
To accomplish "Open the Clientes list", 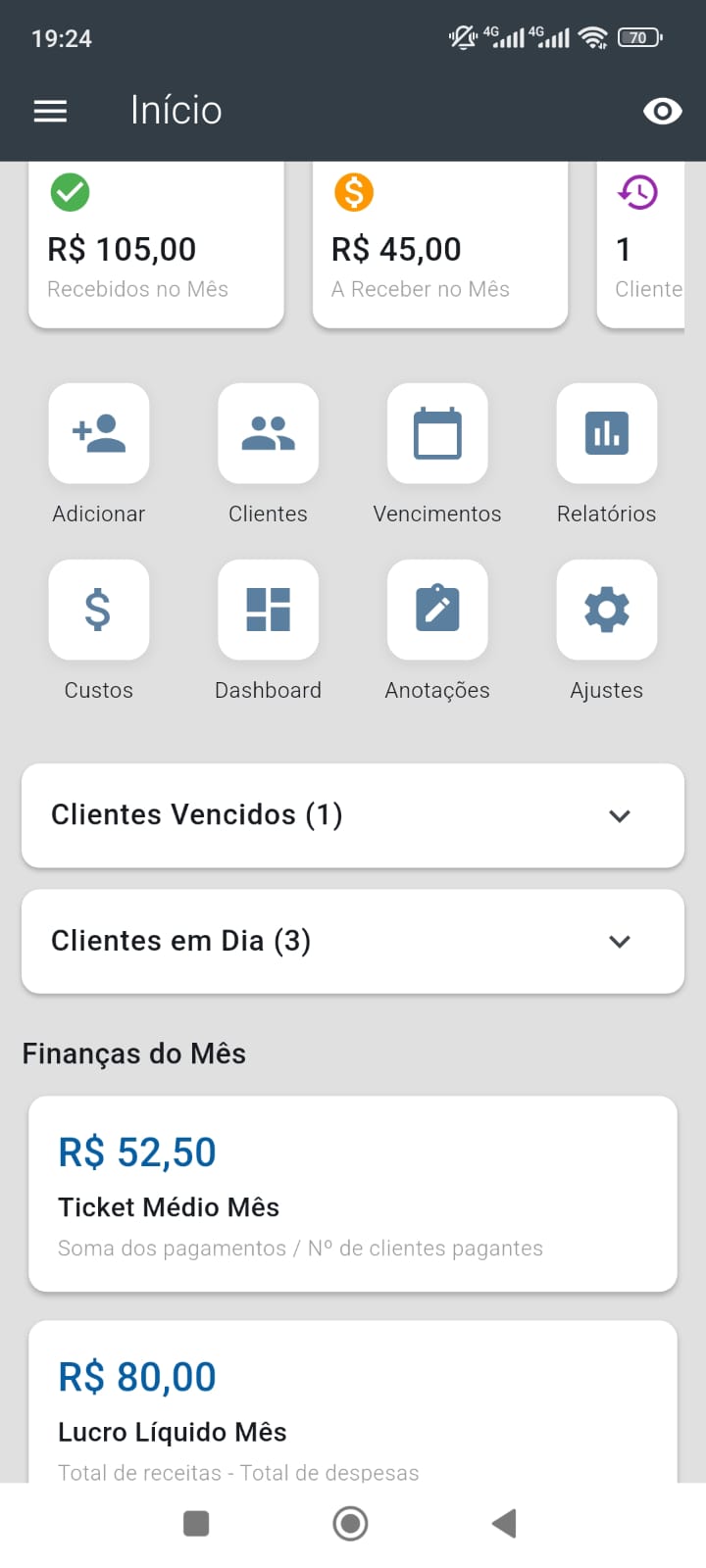I will point(268,434).
